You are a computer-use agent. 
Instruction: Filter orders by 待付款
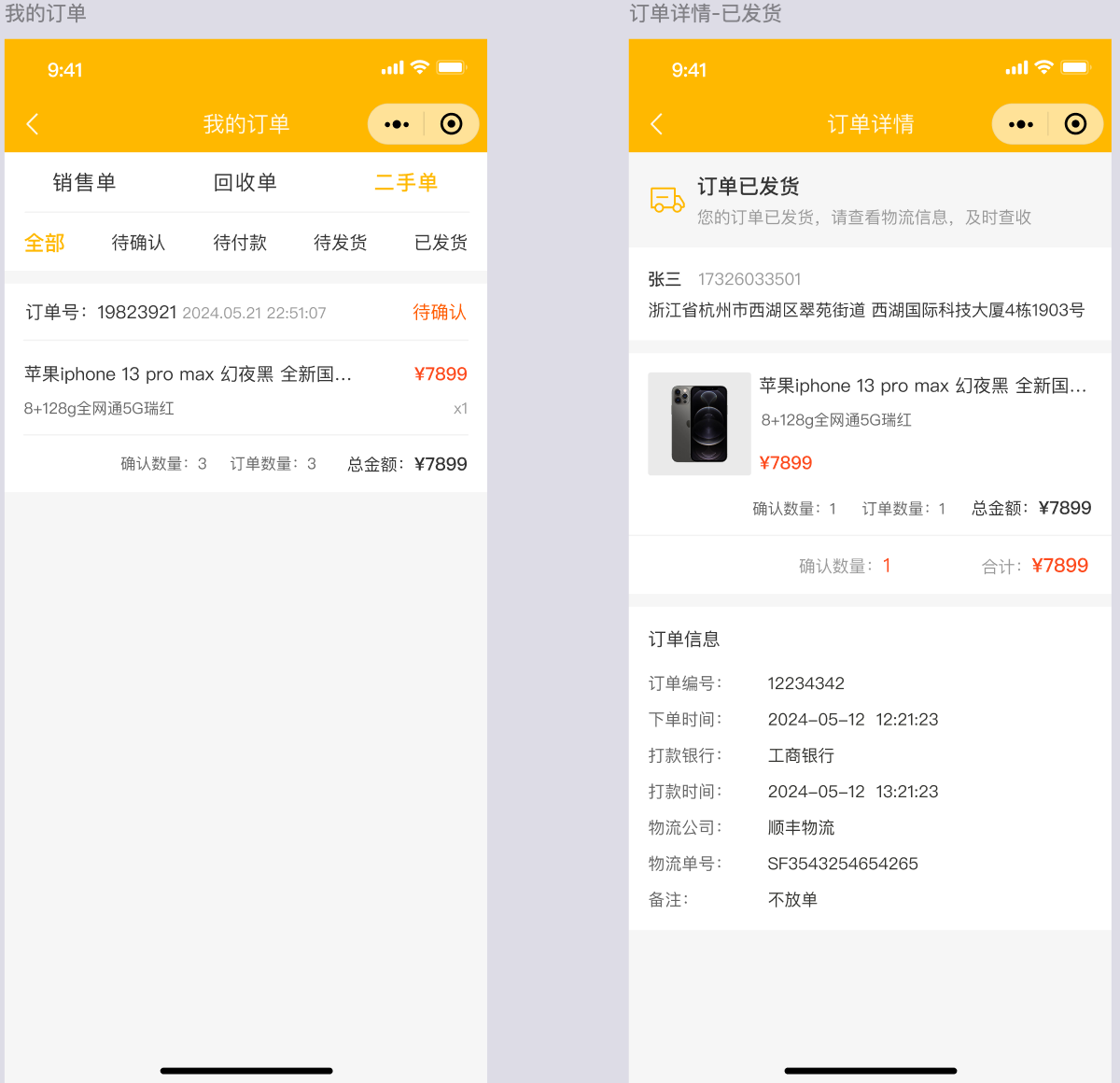240,243
